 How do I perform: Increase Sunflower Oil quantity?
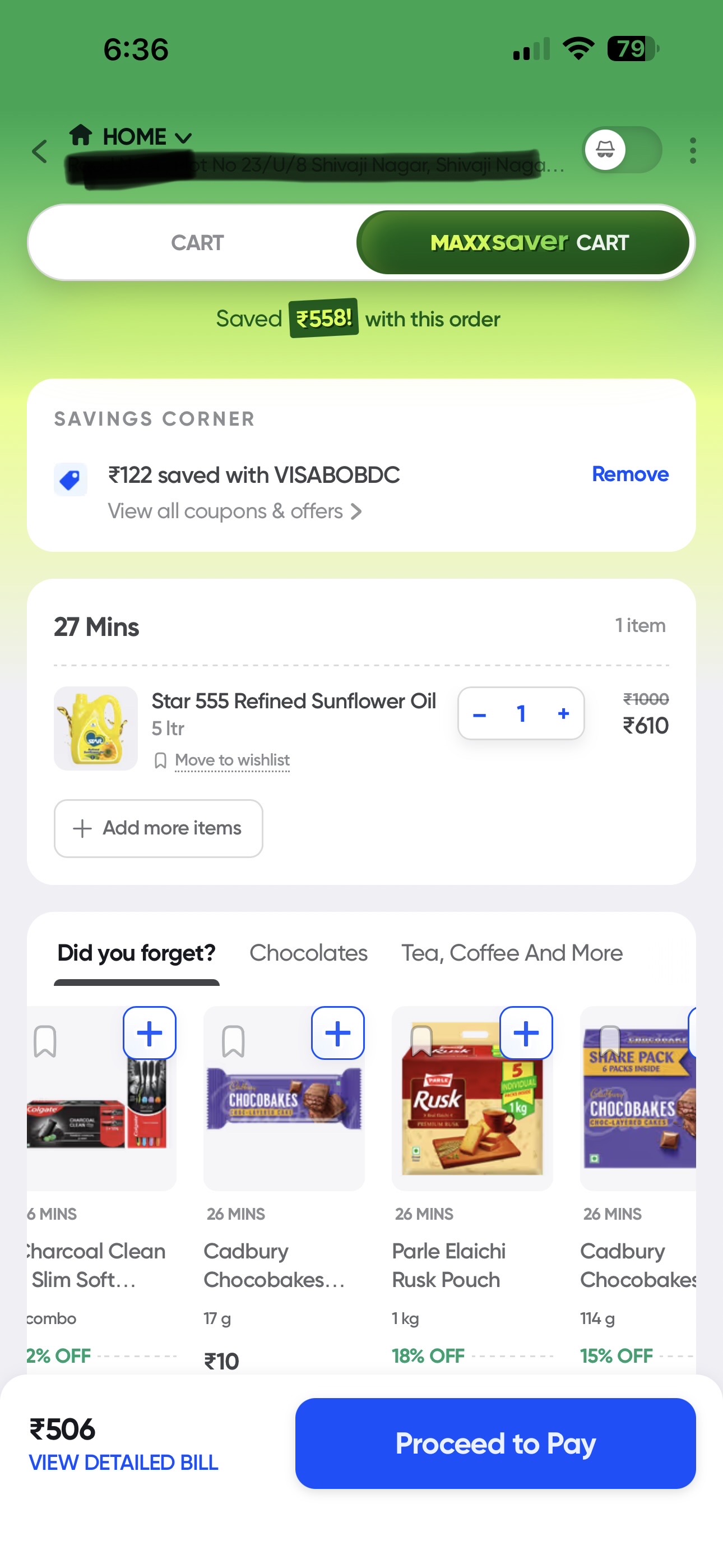(x=564, y=713)
